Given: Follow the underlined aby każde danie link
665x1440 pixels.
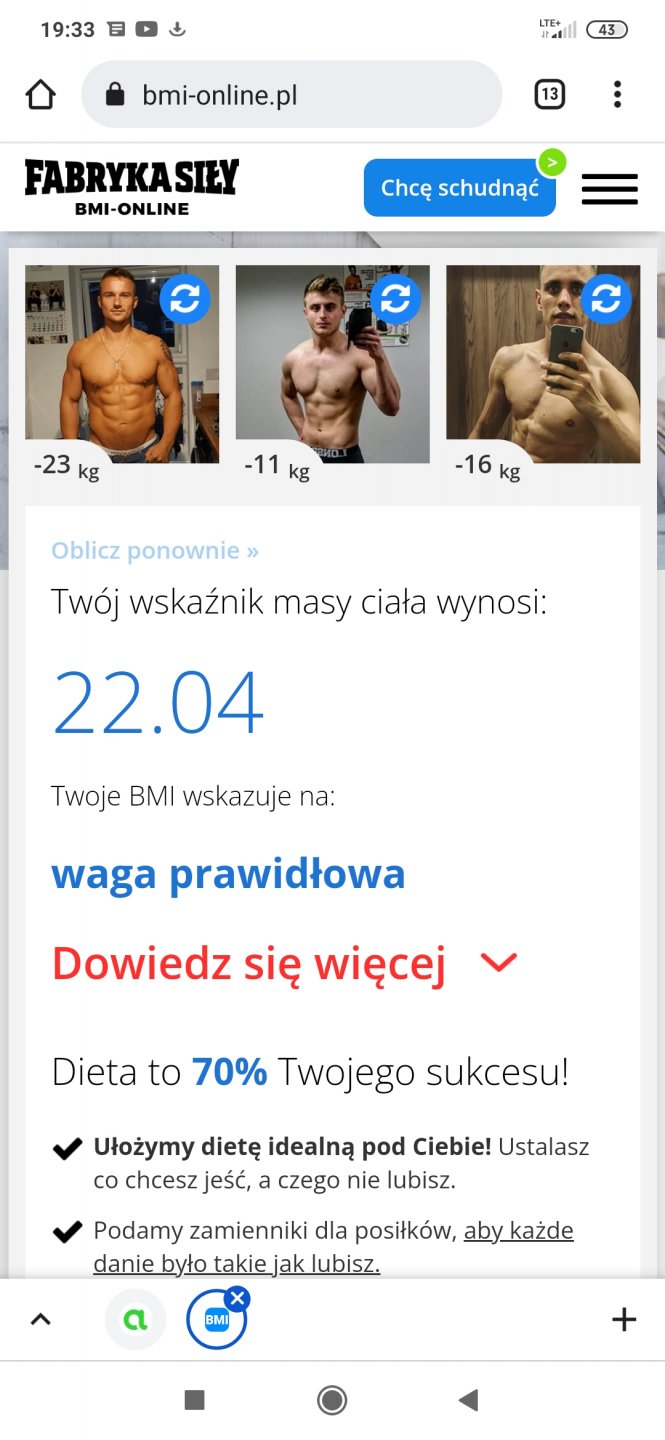Looking at the screenshot, I should [518, 1231].
